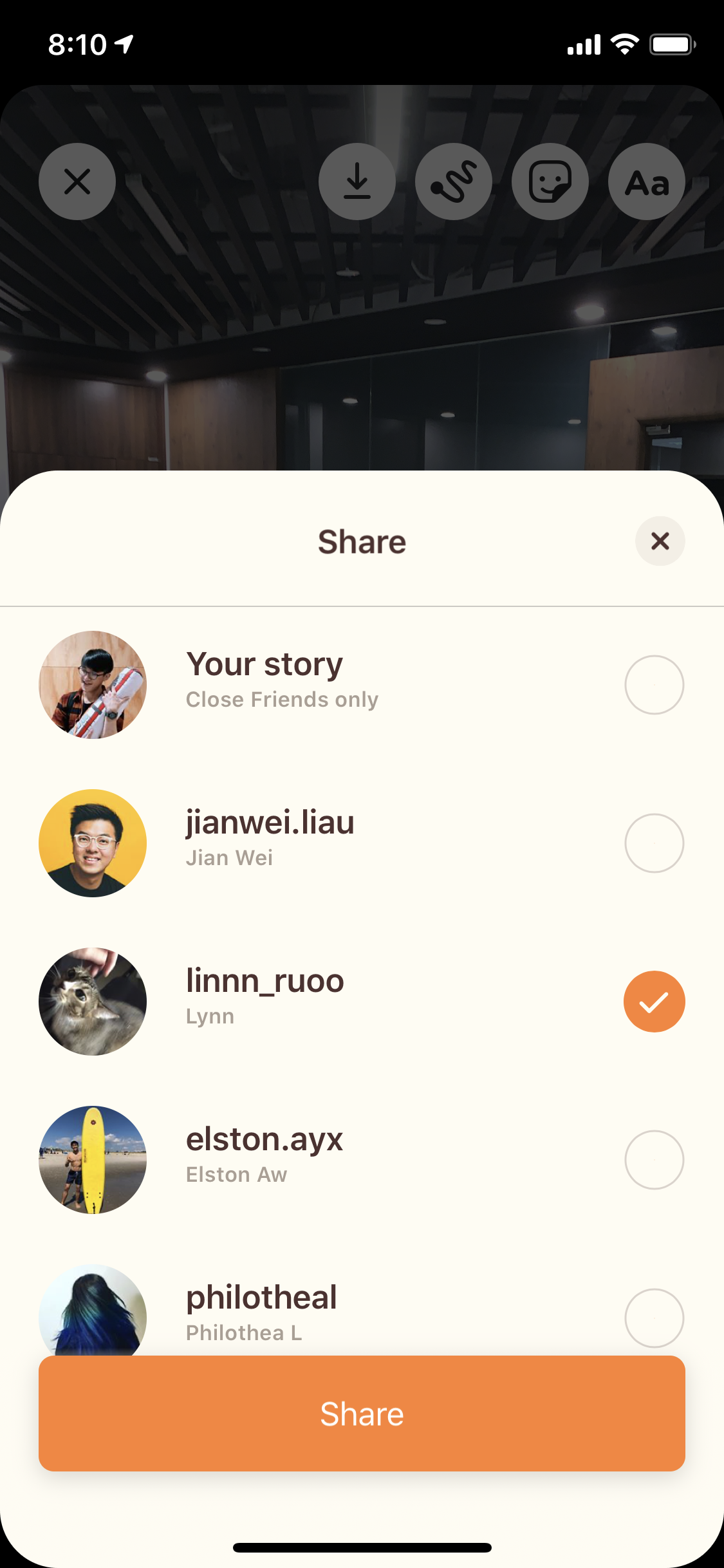Open the drawing scribble tool
This screenshot has height=1568, width=724.
point(454,182)
